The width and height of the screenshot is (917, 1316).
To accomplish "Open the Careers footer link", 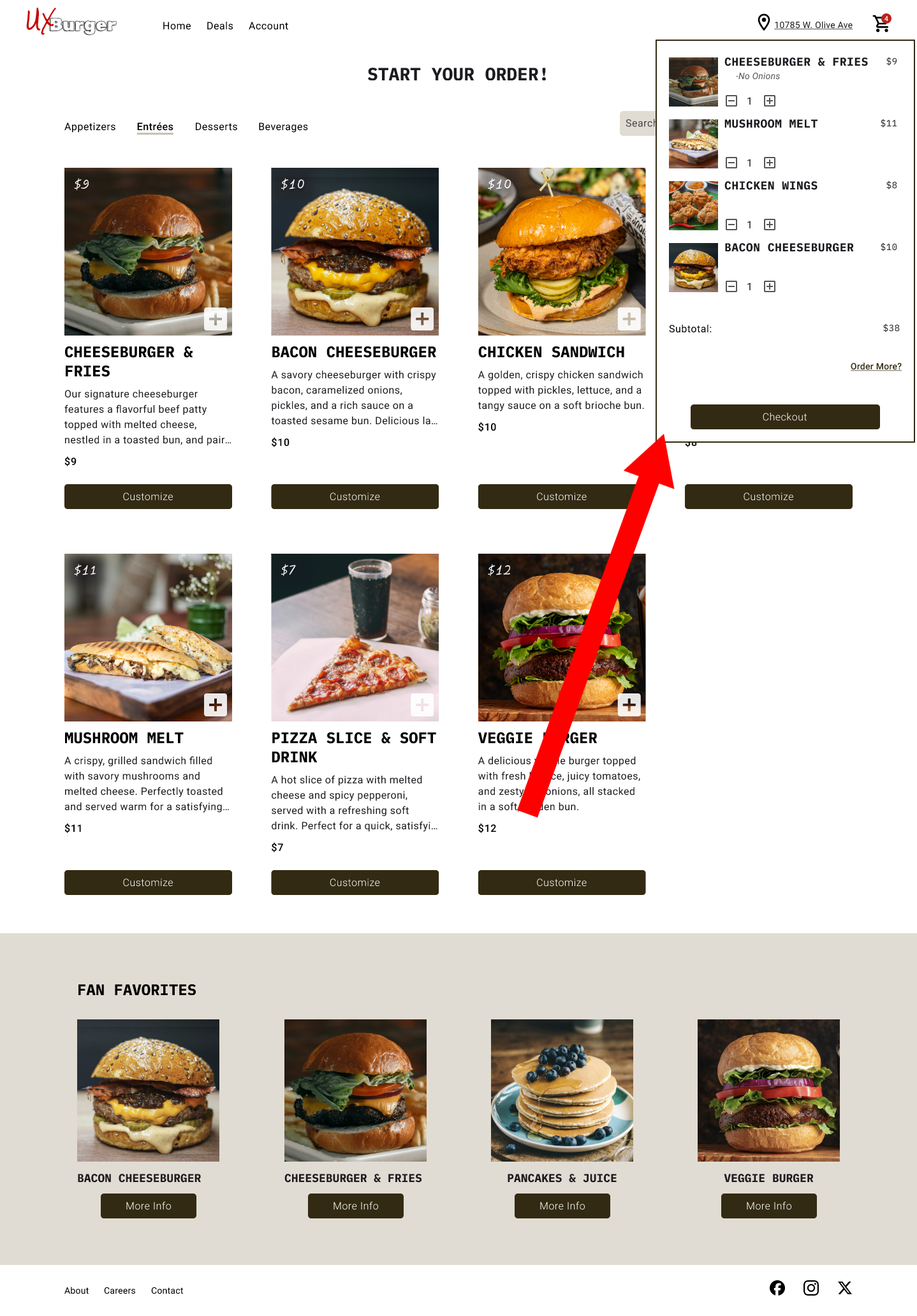I will [x=119, y=1291].
